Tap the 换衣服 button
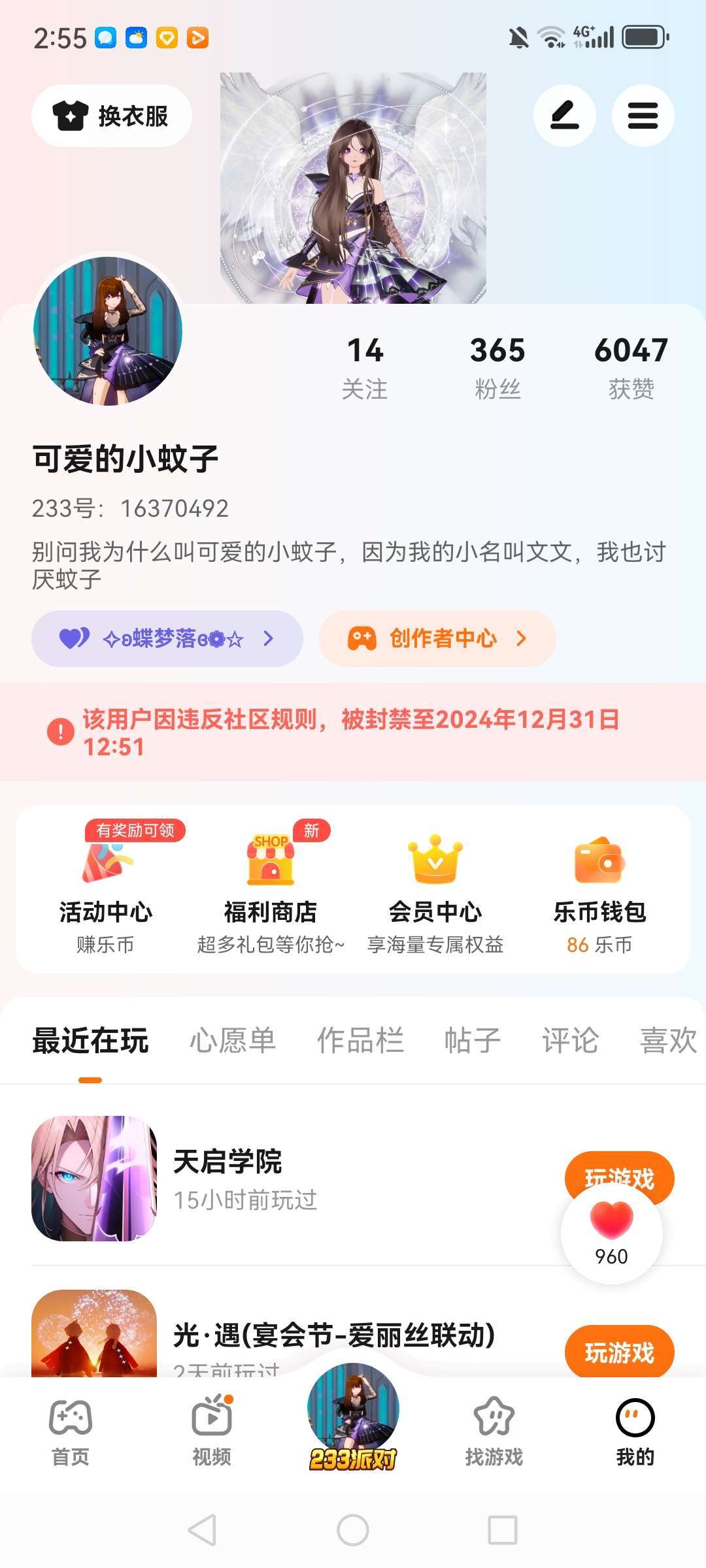 pos(112,116)
